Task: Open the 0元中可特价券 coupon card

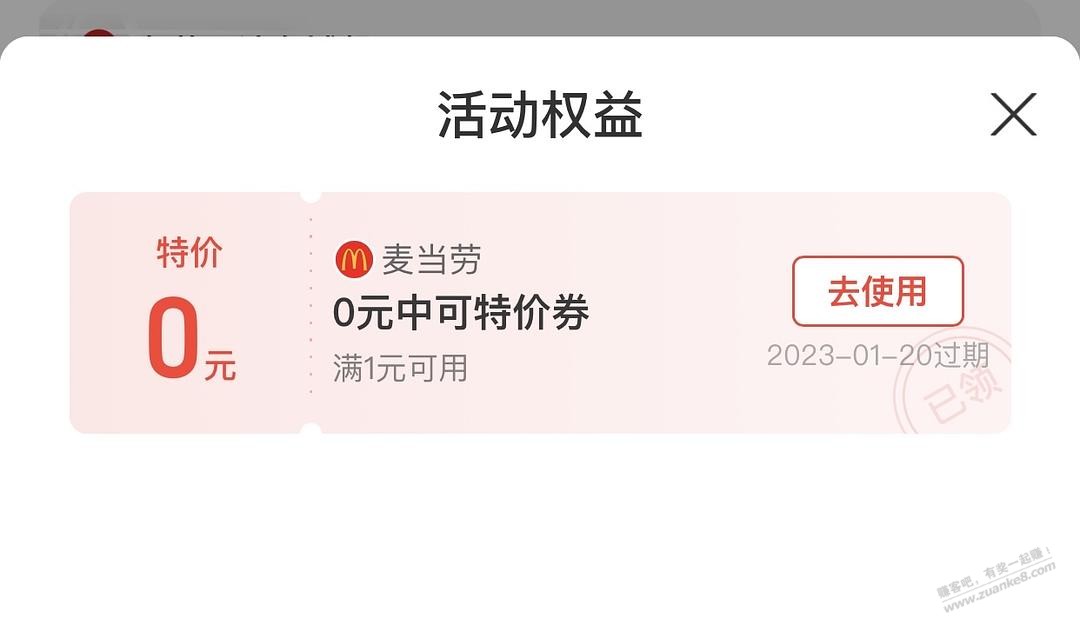Action: (x=461, y=314)
